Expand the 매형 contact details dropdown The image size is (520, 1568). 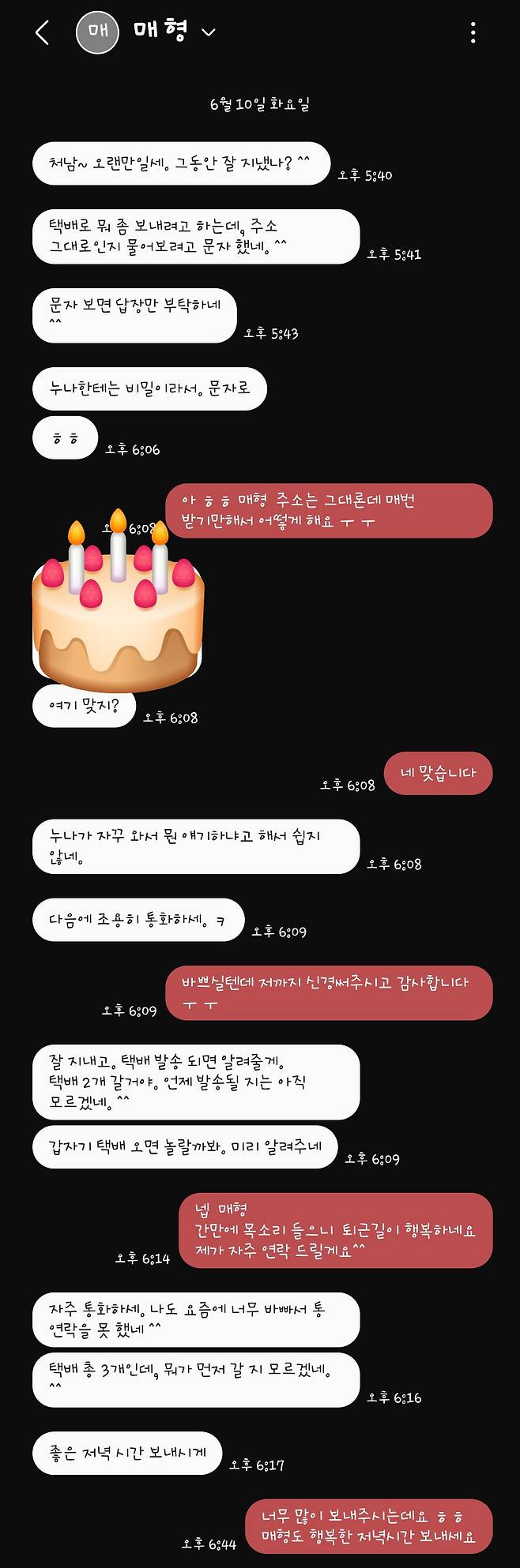click(x=209, y=32)
